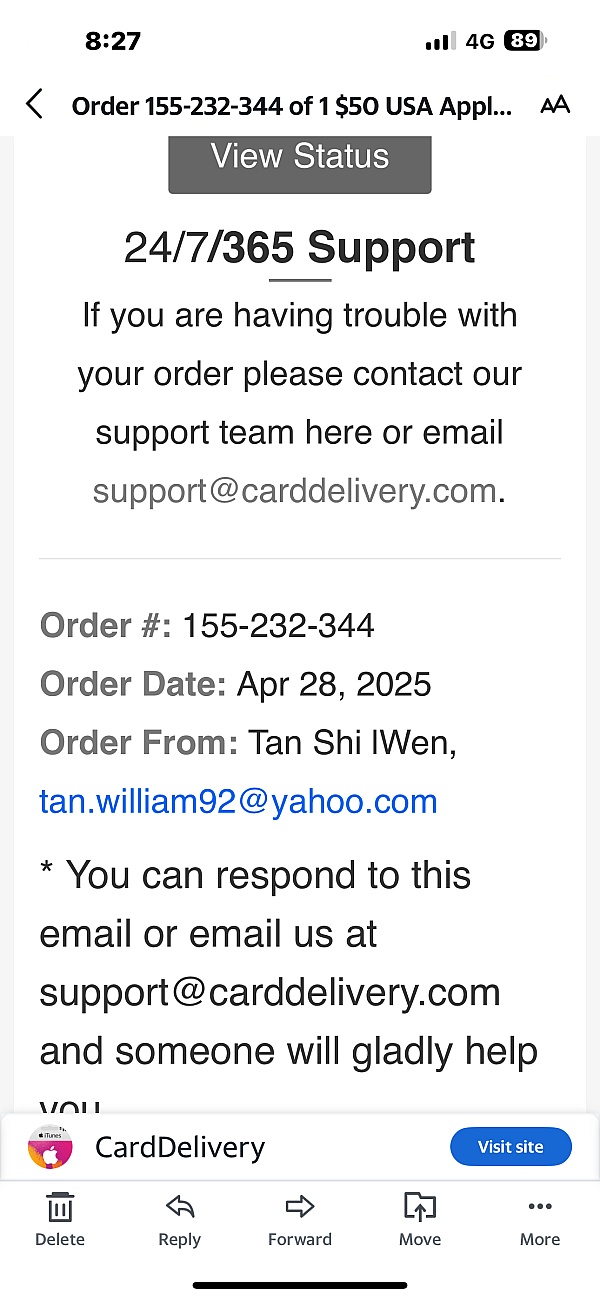
Task: Forward this email
Action: pyautogui.click(x=300, y=1219)
